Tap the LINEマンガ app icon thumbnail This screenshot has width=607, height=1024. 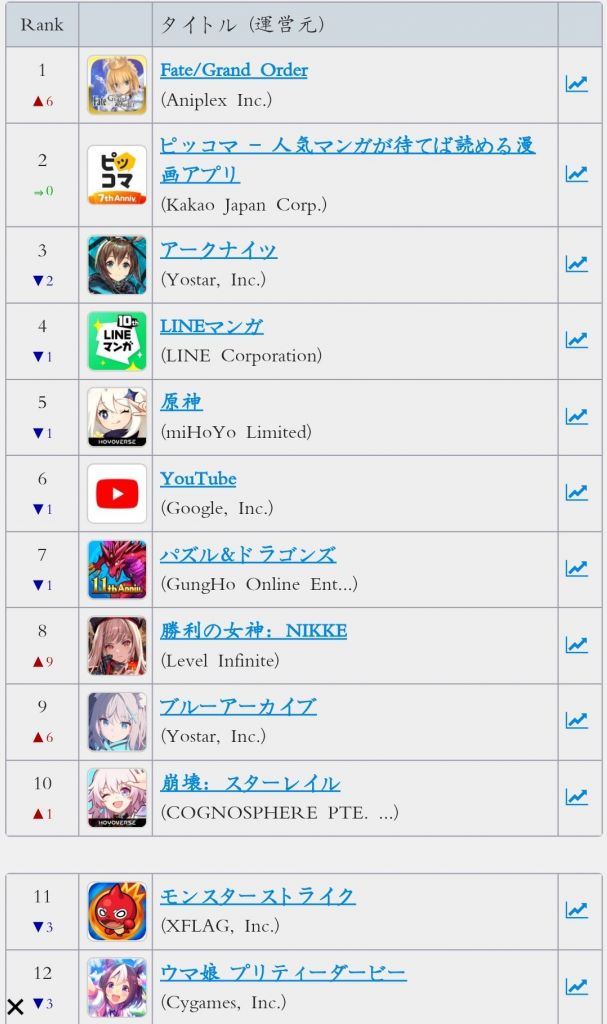116,340
